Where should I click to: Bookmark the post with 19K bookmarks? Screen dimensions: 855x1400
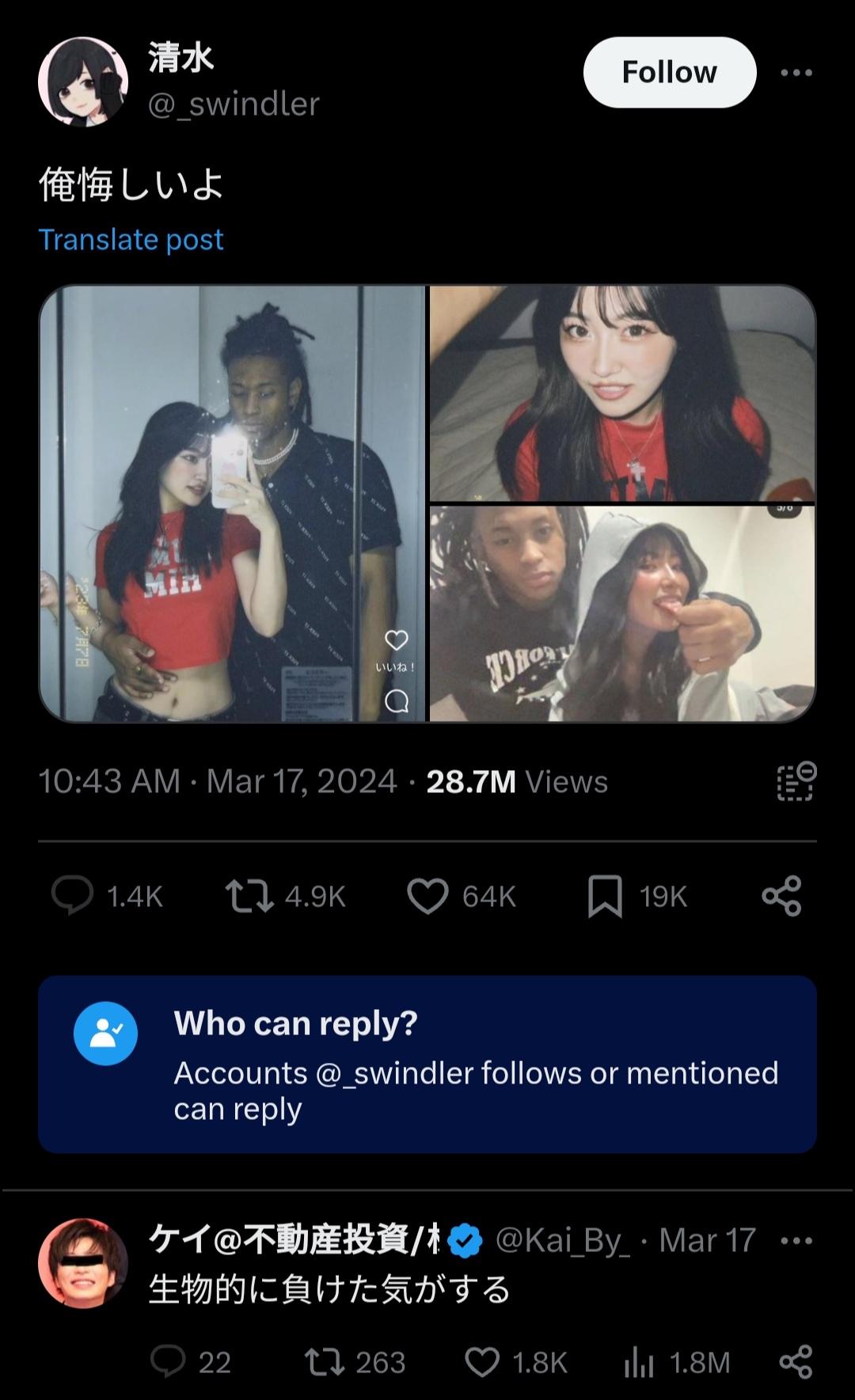point(605,896)
